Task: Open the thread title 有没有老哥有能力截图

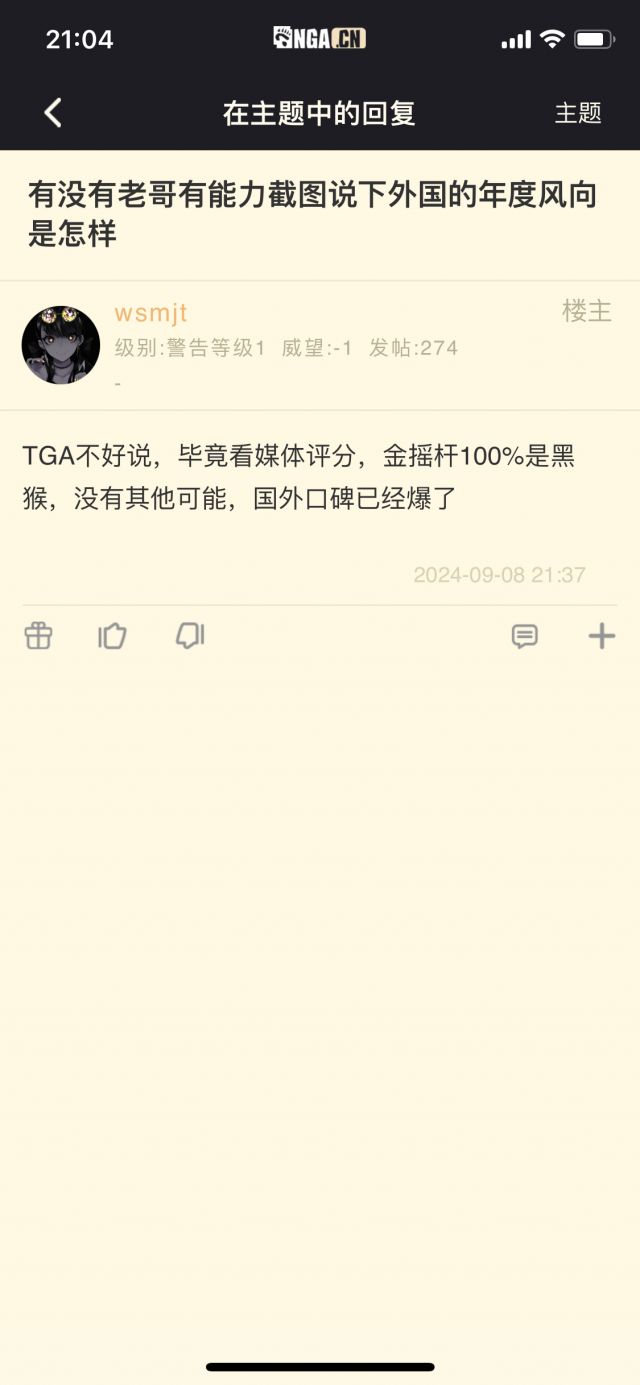Action: (x=312, y=214)
